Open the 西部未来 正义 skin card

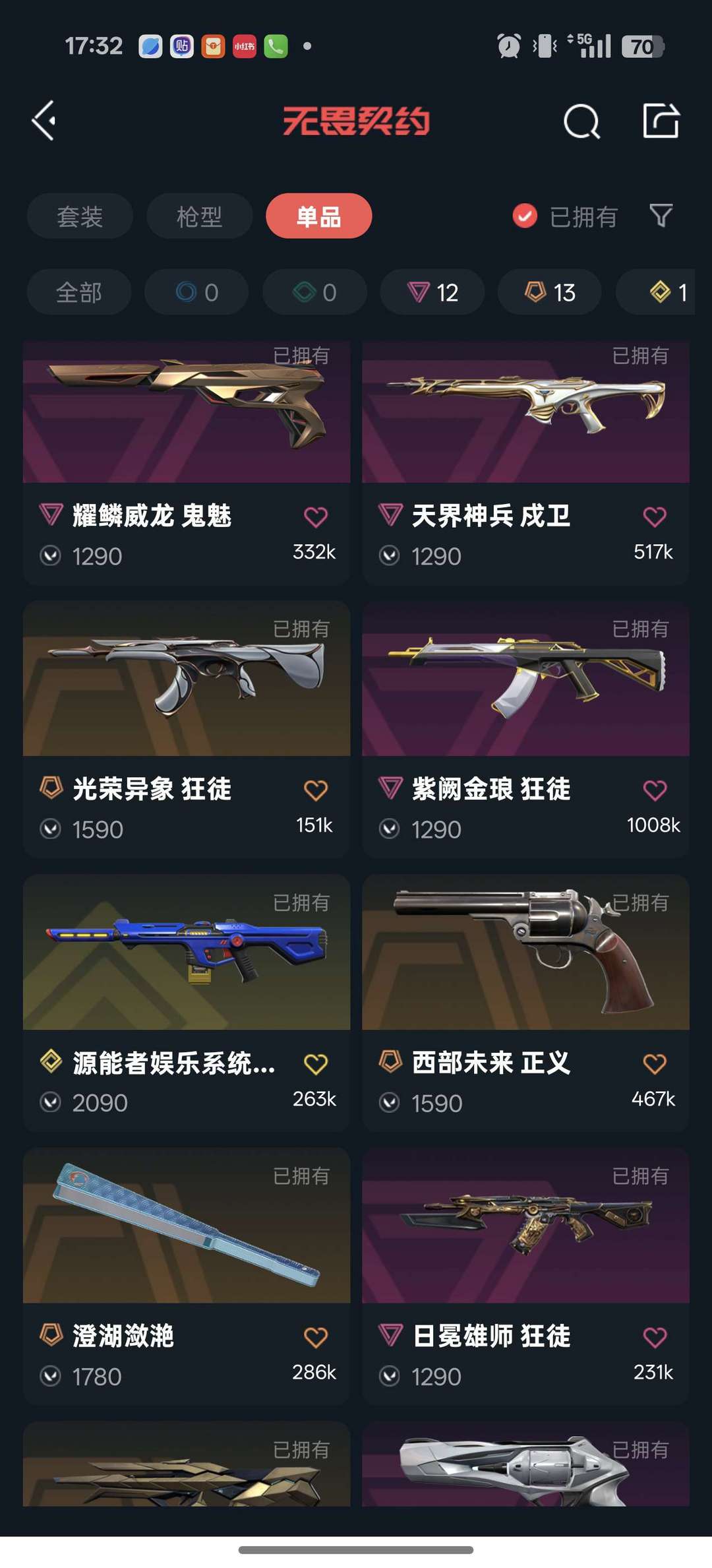[x=525, y=1003]
